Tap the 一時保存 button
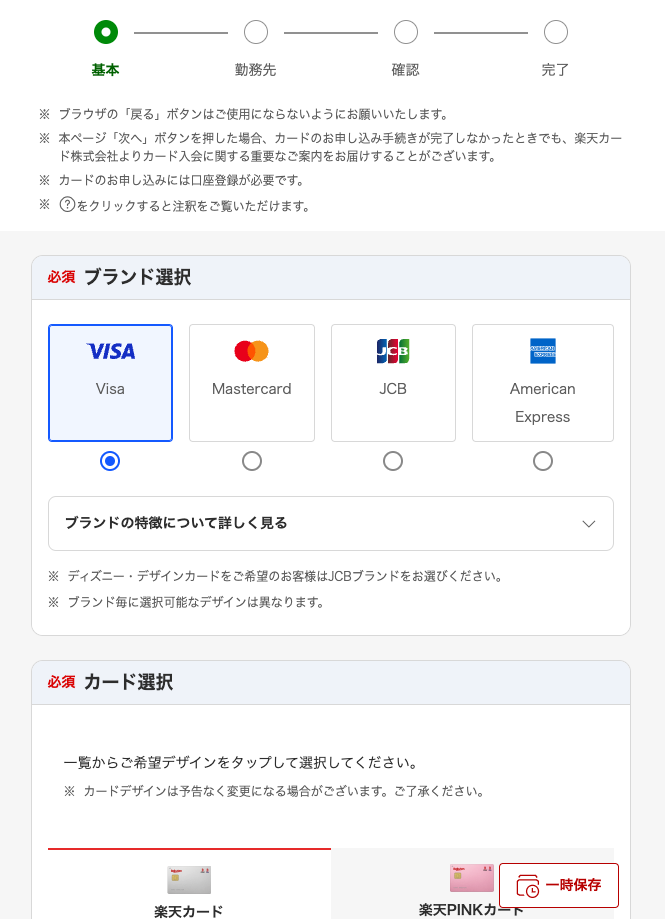Image resolution: width=665 pixels, height=919 pixels. pyautogui.click(x=559, y=885)
